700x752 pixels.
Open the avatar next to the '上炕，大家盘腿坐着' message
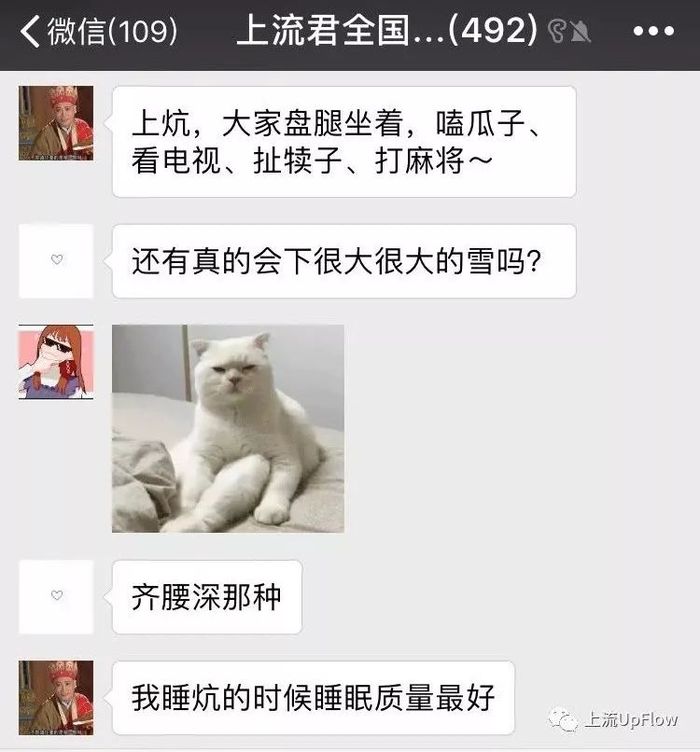(x=56, y=123)
